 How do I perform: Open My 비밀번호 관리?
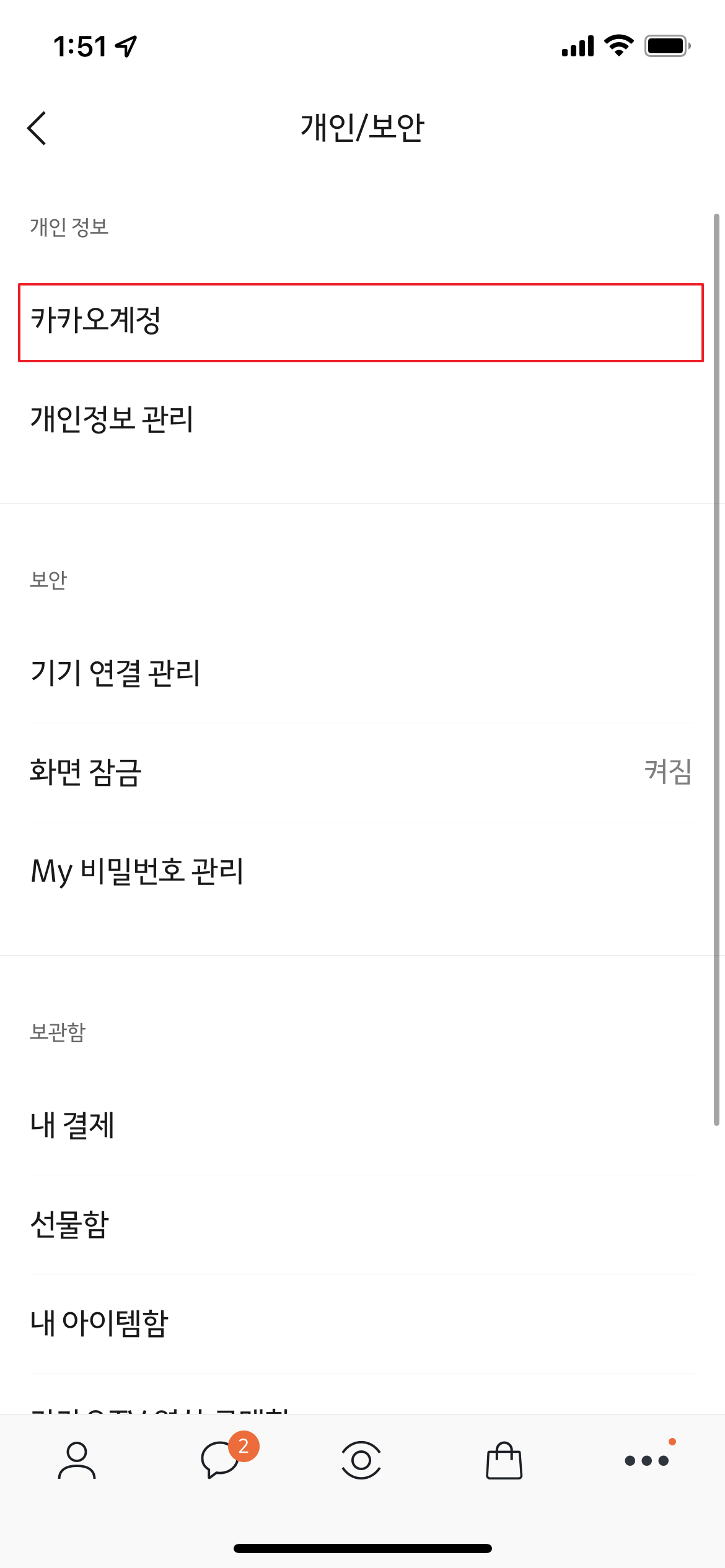click(362, 871)
